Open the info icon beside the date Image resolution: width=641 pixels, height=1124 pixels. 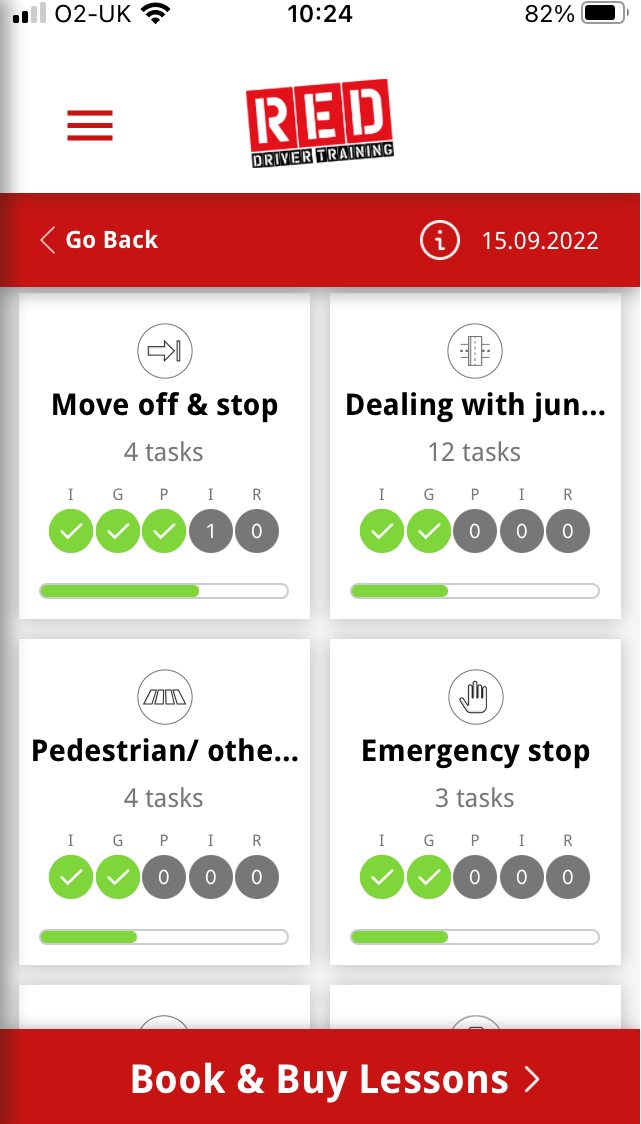click(439, 241)
